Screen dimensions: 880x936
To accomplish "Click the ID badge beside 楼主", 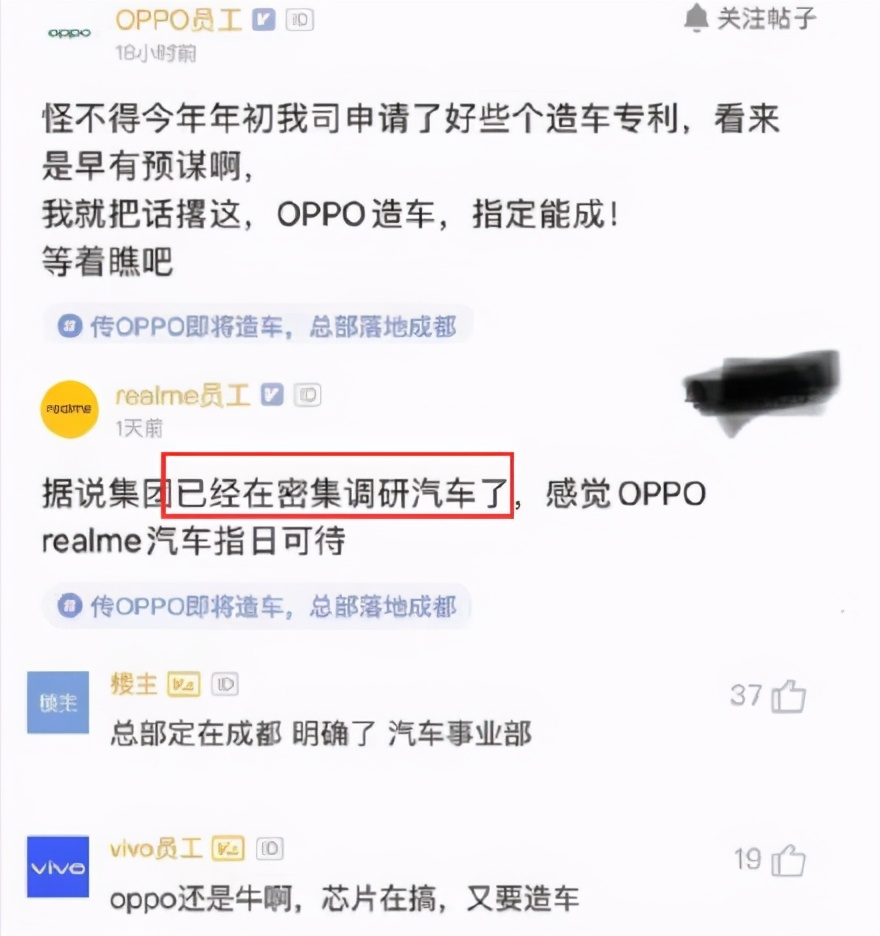I will click(x=224, y=685).
